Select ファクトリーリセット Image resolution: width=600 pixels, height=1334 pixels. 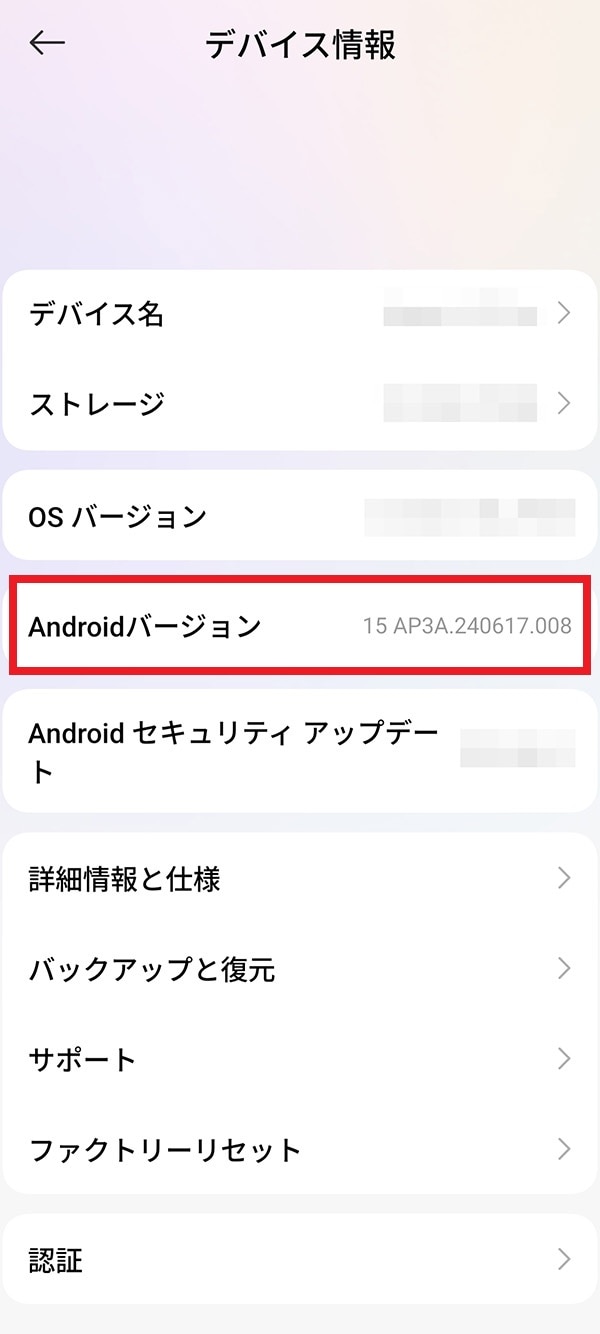[x=300, y=1148]
